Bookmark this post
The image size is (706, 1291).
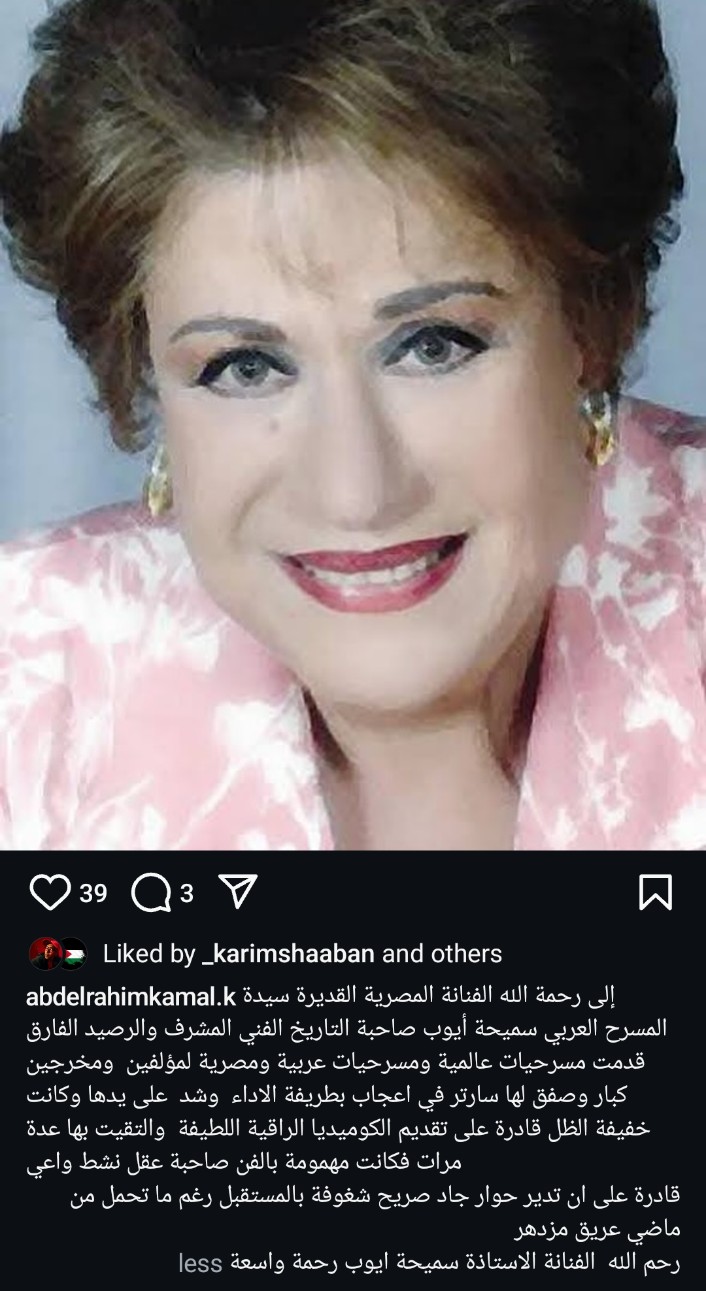tap(655, 892)
